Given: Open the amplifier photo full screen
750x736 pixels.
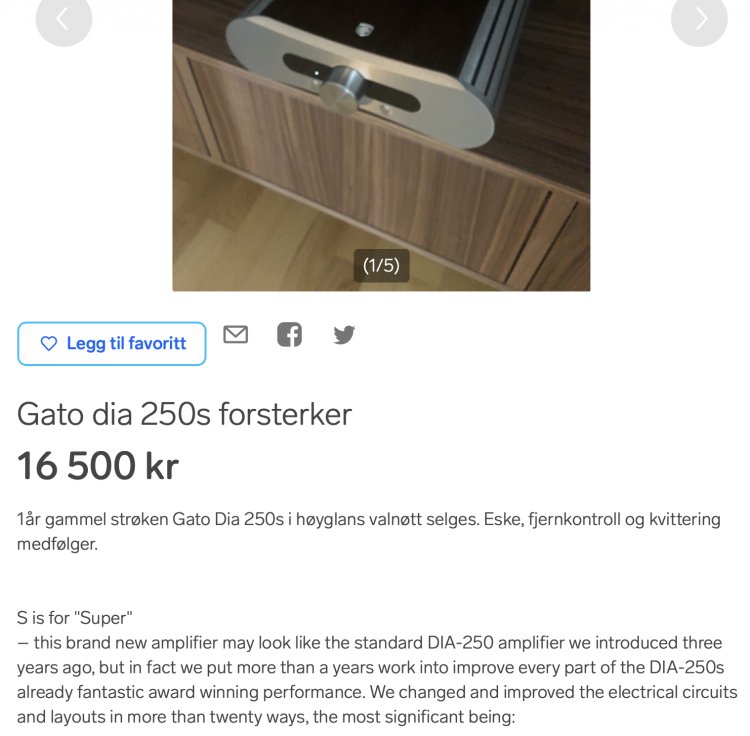Looking at the screenshot, I should 381,140.
